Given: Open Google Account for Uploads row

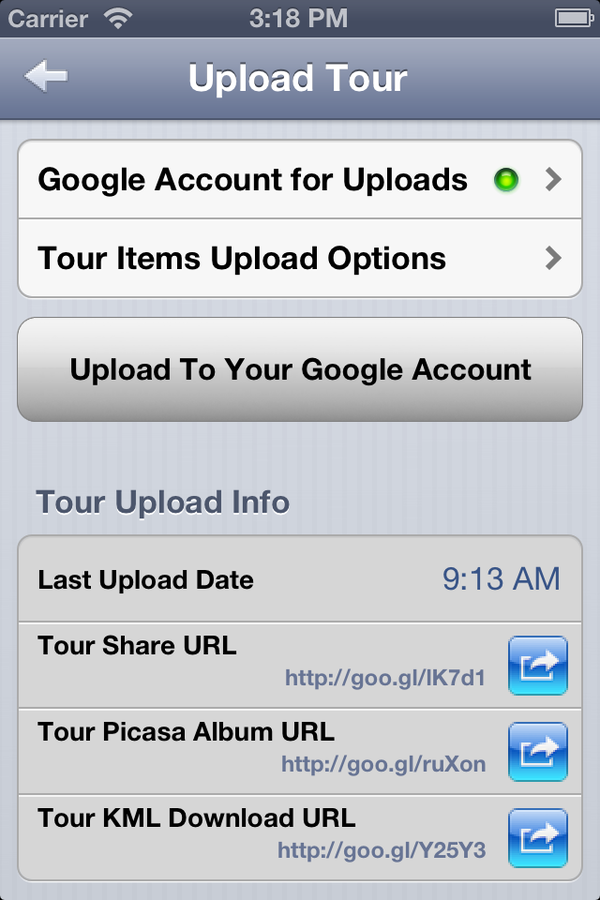Looking at the screenshot, I should 299,180.
